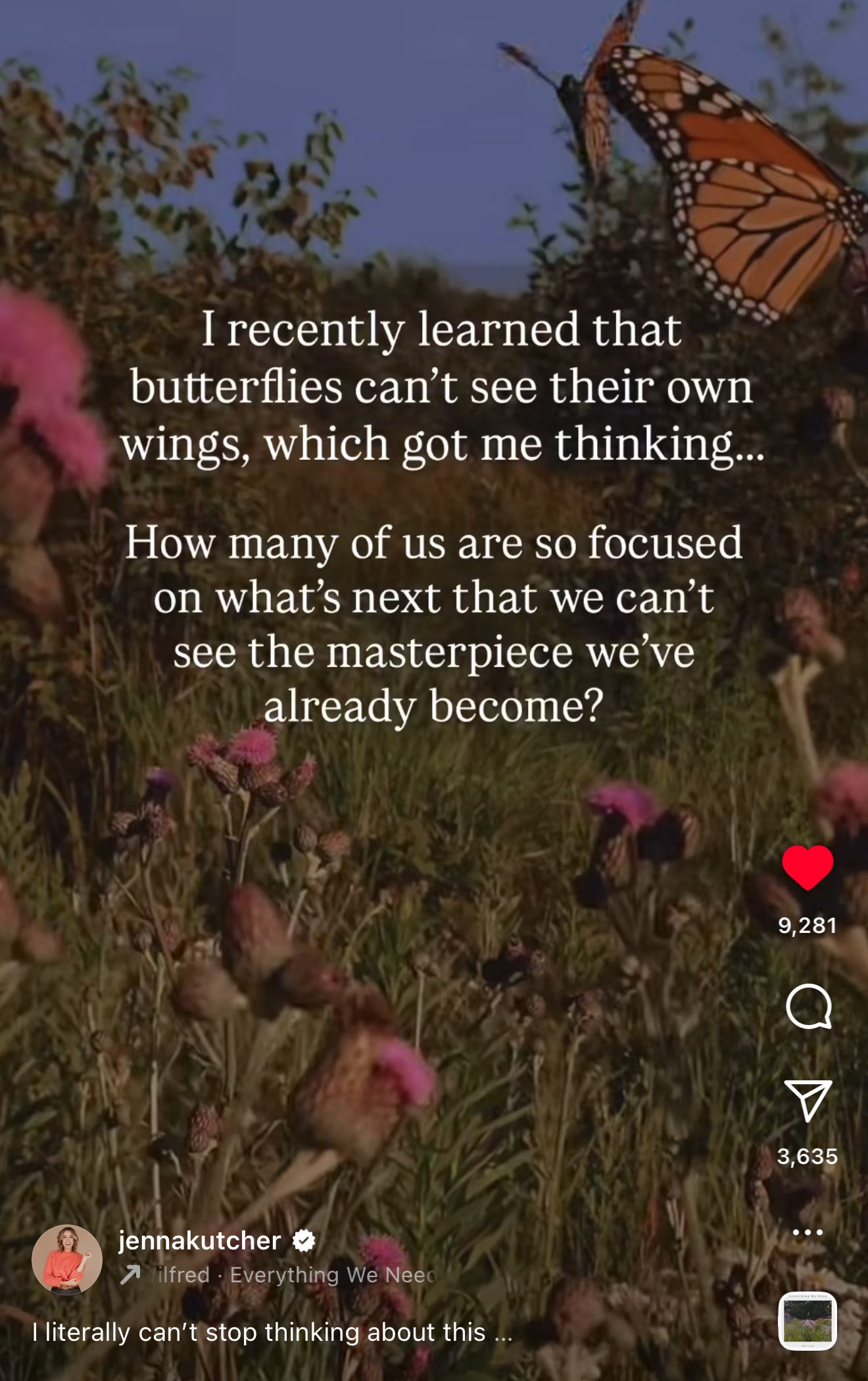Tap the red heart like icon

(808, 868)
